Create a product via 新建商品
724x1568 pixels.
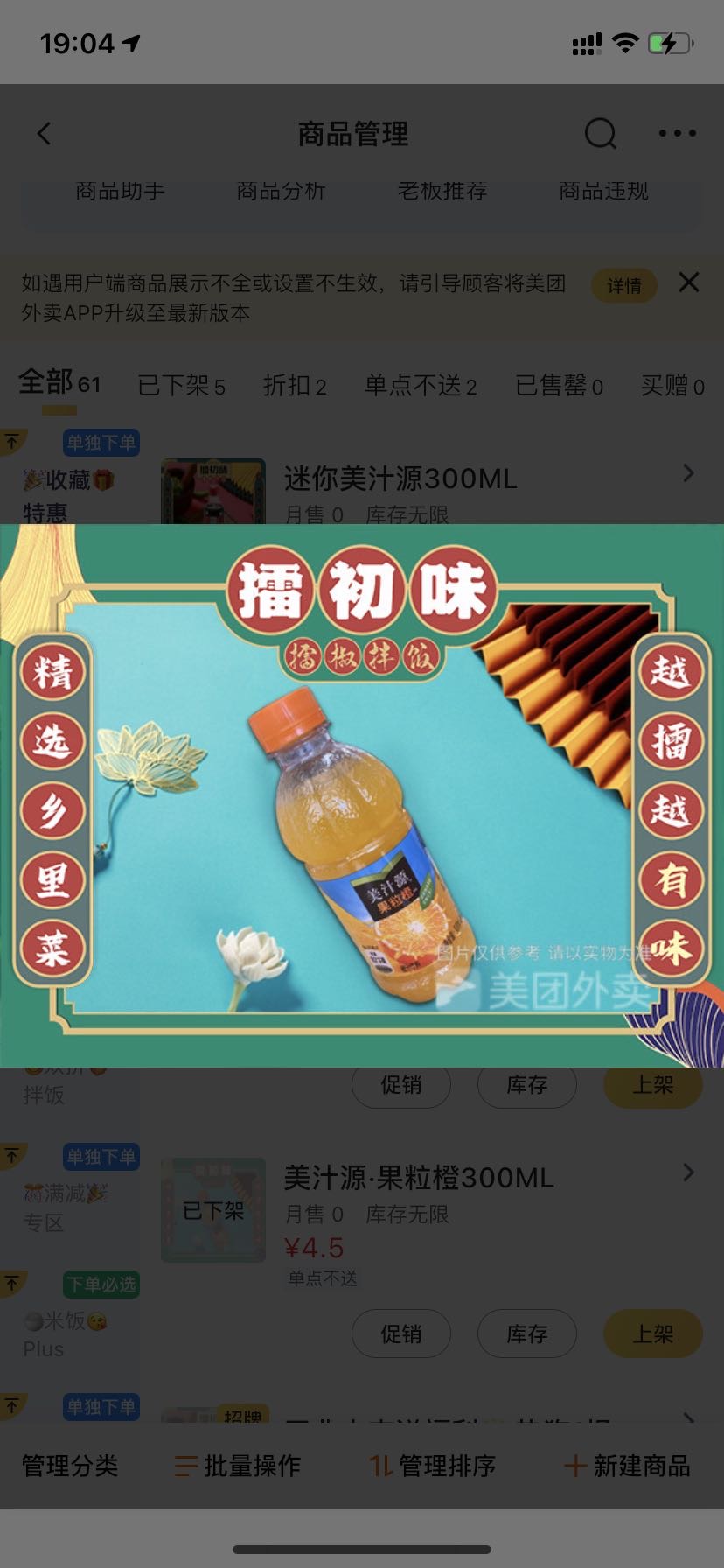point(628,1466)
